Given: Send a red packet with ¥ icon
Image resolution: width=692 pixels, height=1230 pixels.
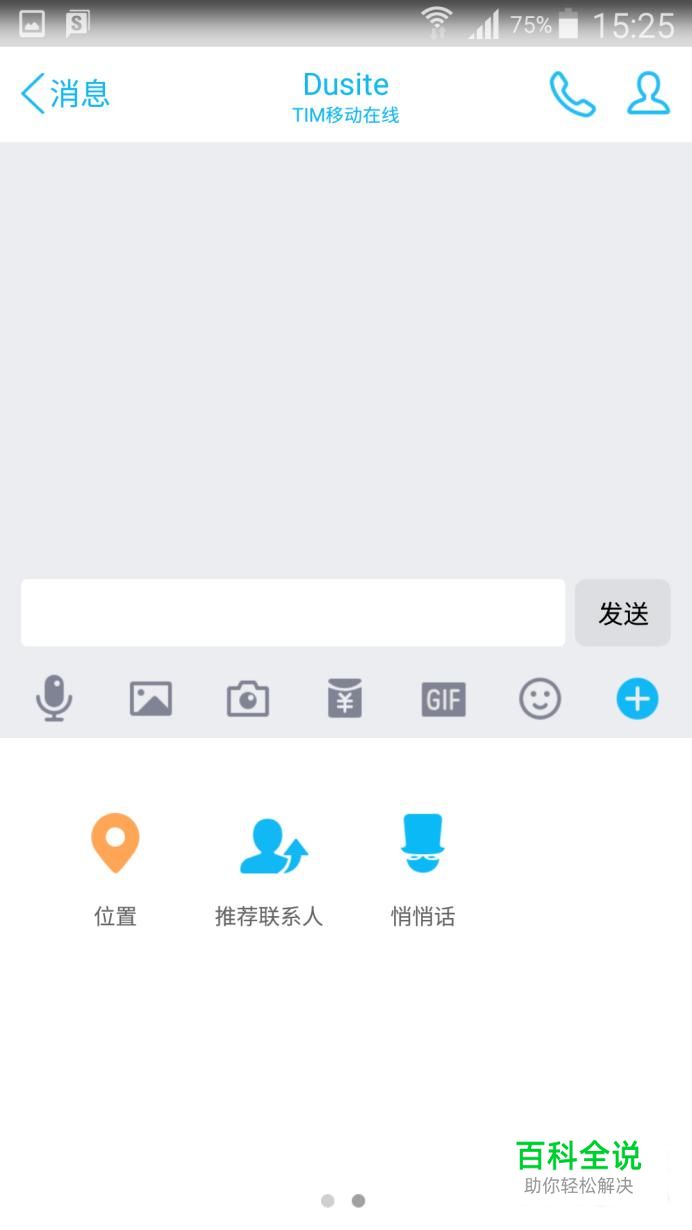Looking at the screenshot, I should click(345, 698).
